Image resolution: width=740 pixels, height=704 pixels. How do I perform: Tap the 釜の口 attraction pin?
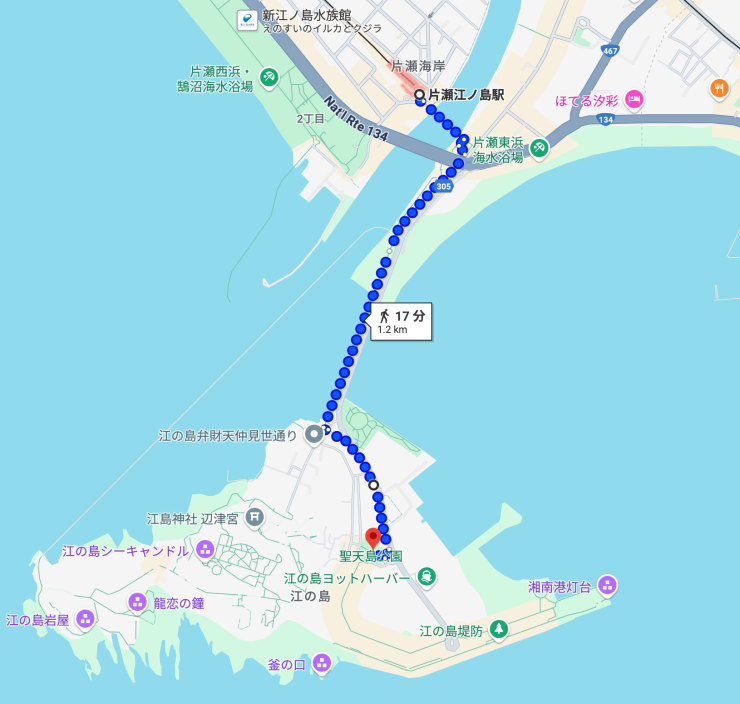tap(321, 662)
